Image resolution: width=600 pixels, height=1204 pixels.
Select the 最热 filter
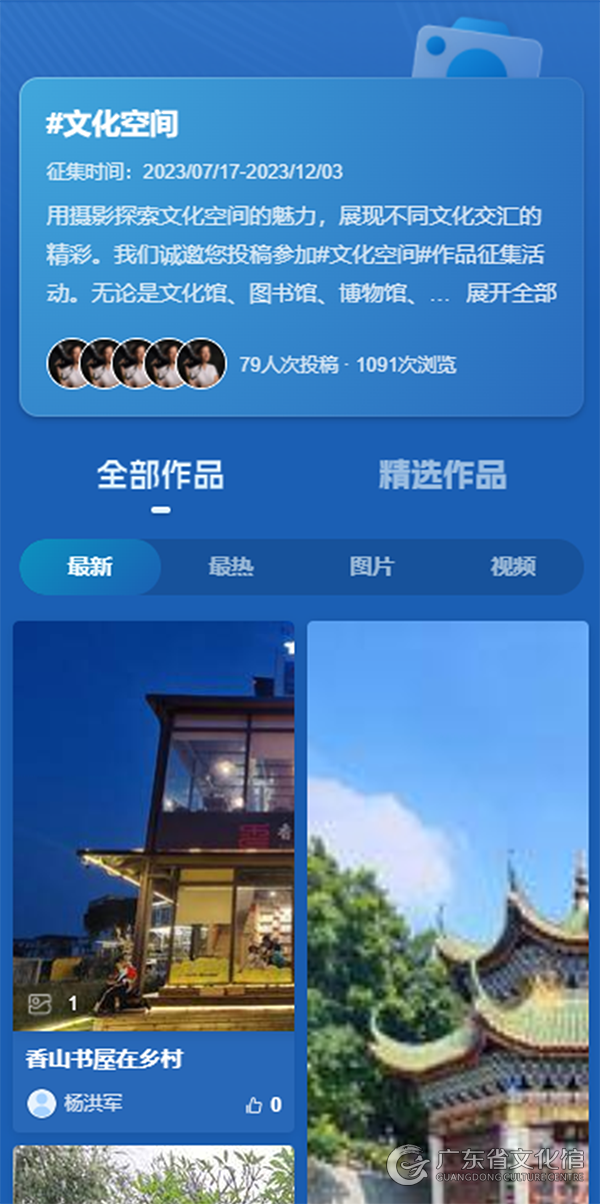(231, 567)
